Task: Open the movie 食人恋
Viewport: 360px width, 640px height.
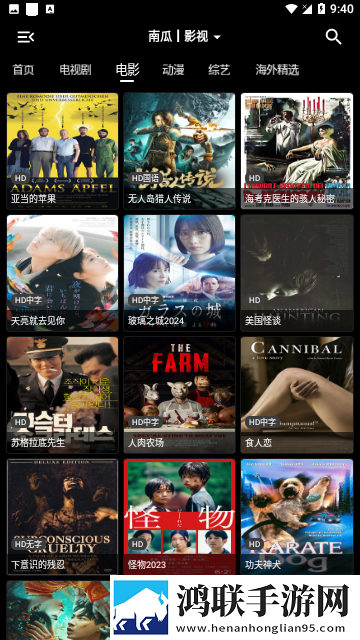Action: (x=297, y=395)
